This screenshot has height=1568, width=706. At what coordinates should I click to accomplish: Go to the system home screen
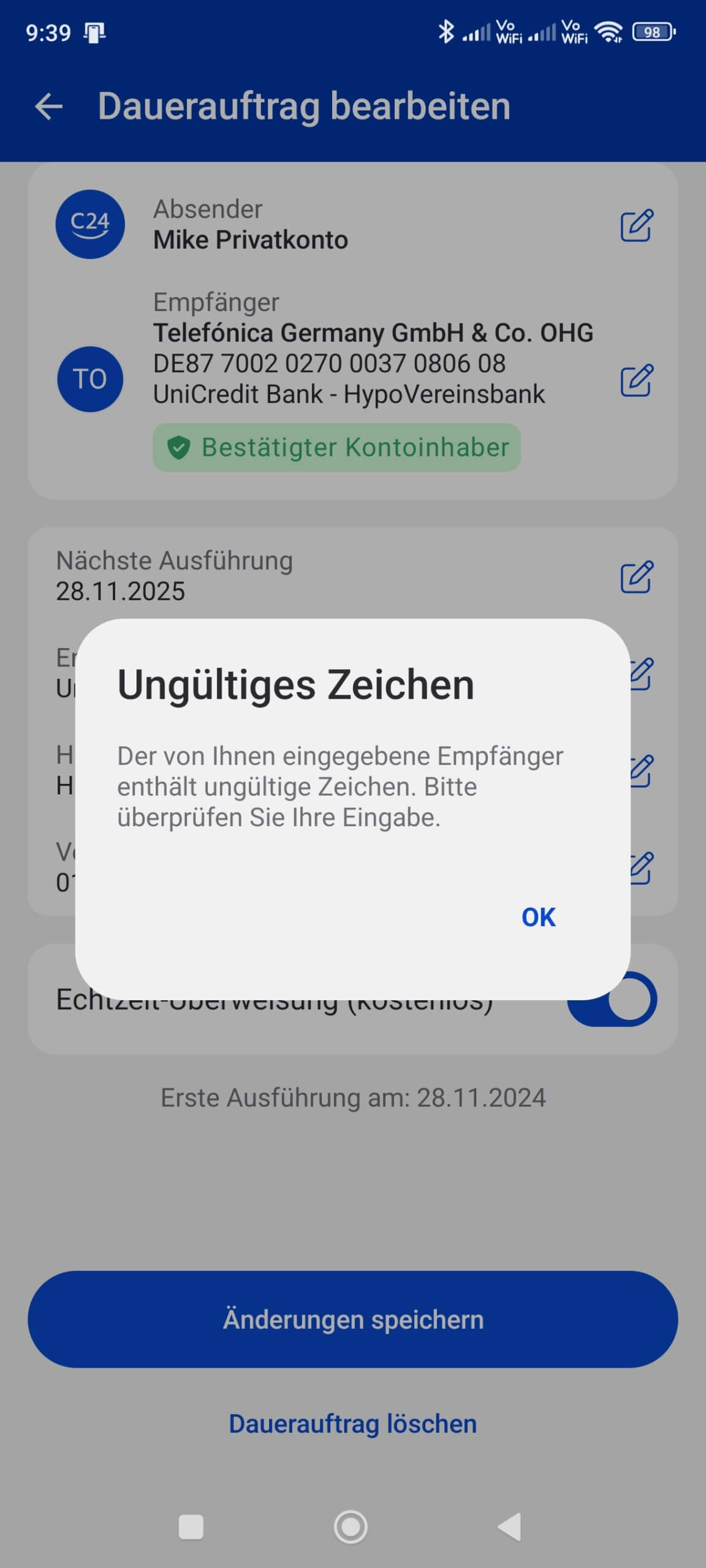tap(351, 1526)
